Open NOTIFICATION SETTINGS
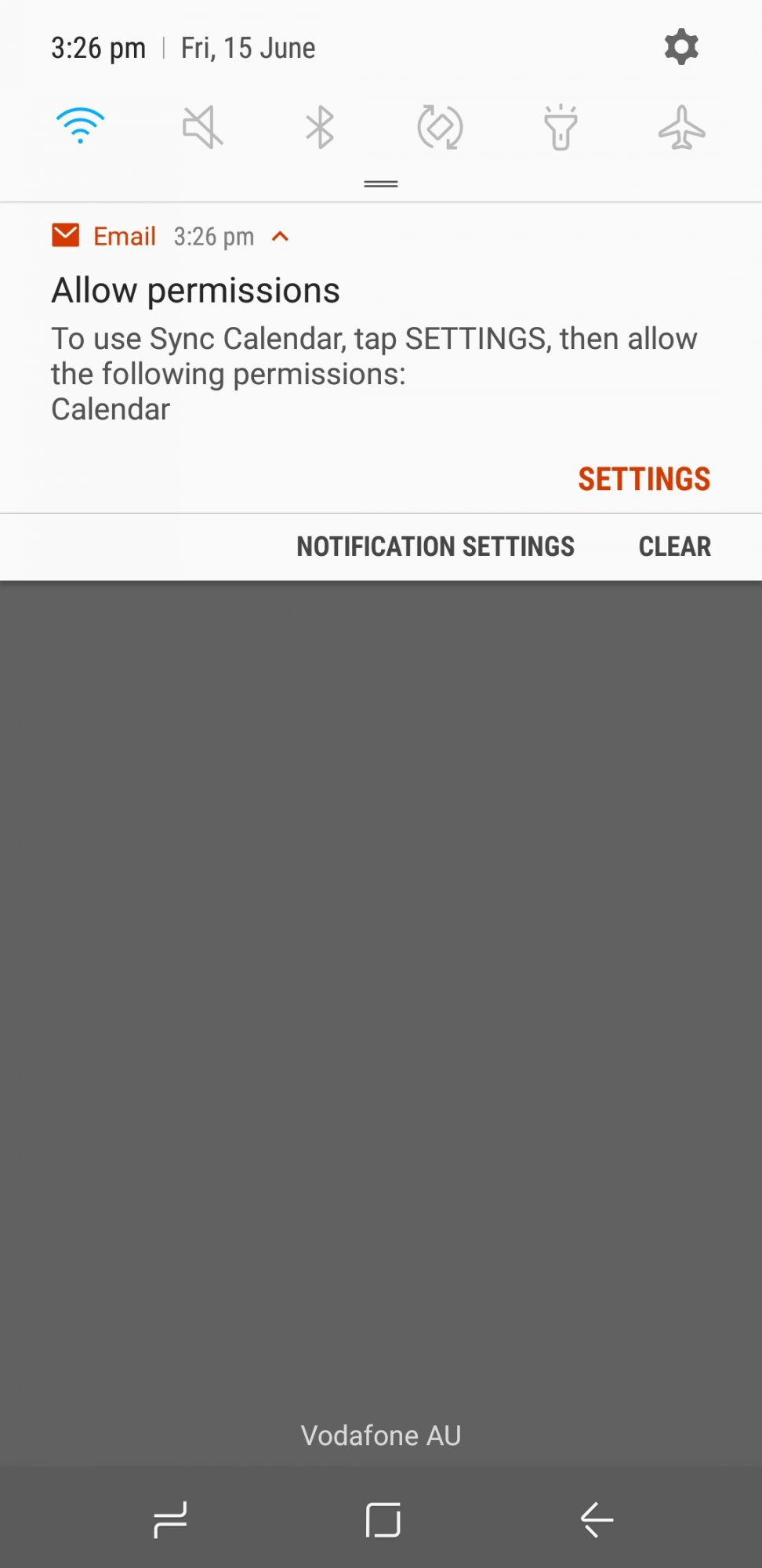 coord(435,546)
